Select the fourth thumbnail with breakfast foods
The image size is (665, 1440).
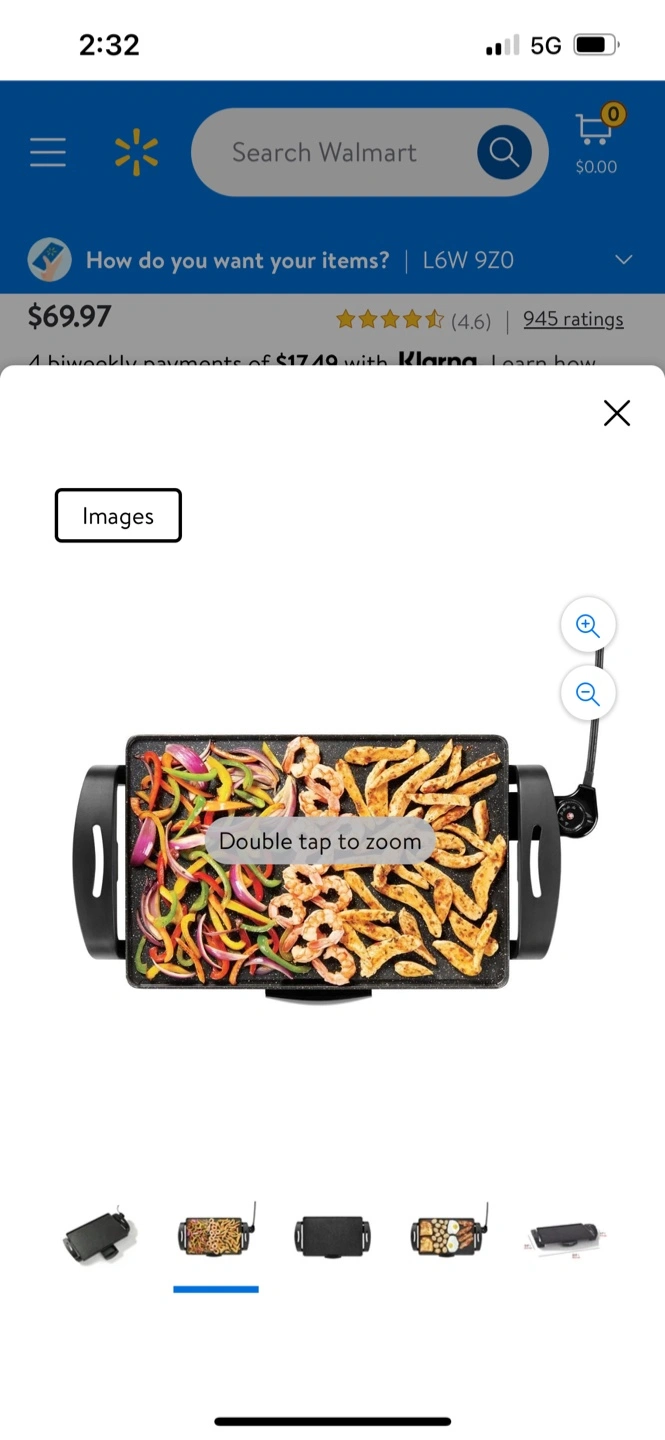click(450, 1235)
